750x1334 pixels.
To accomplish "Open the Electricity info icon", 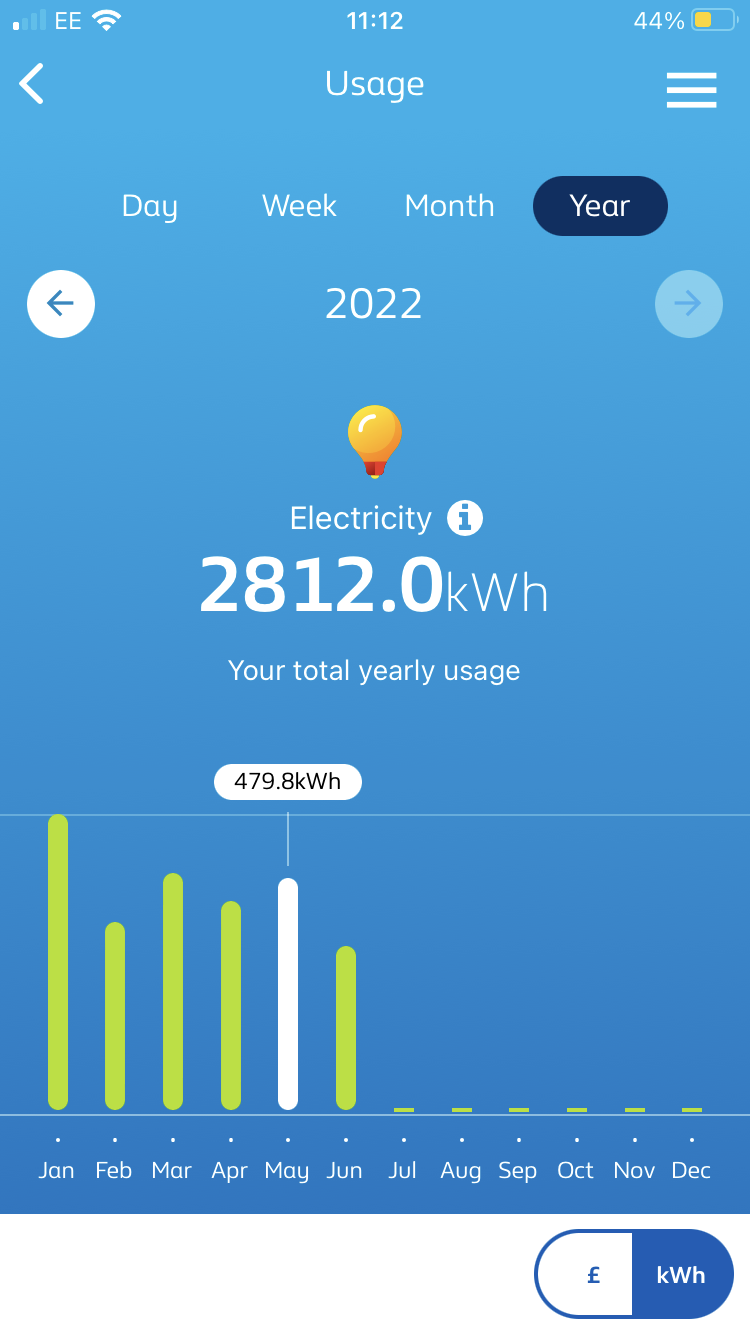I will coord(465,518).
